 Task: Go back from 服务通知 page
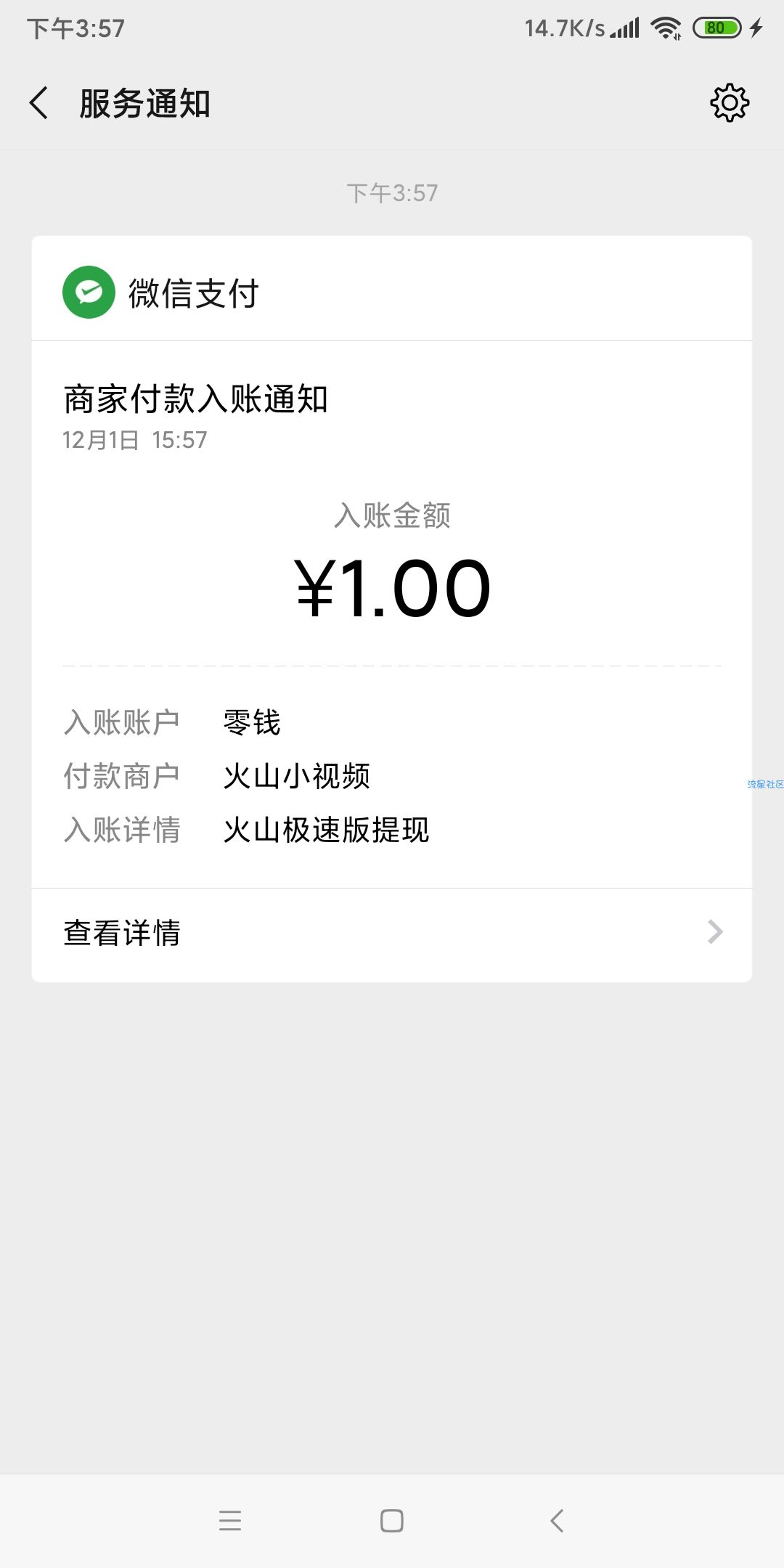pyautogui.click(x=39, y=102)
